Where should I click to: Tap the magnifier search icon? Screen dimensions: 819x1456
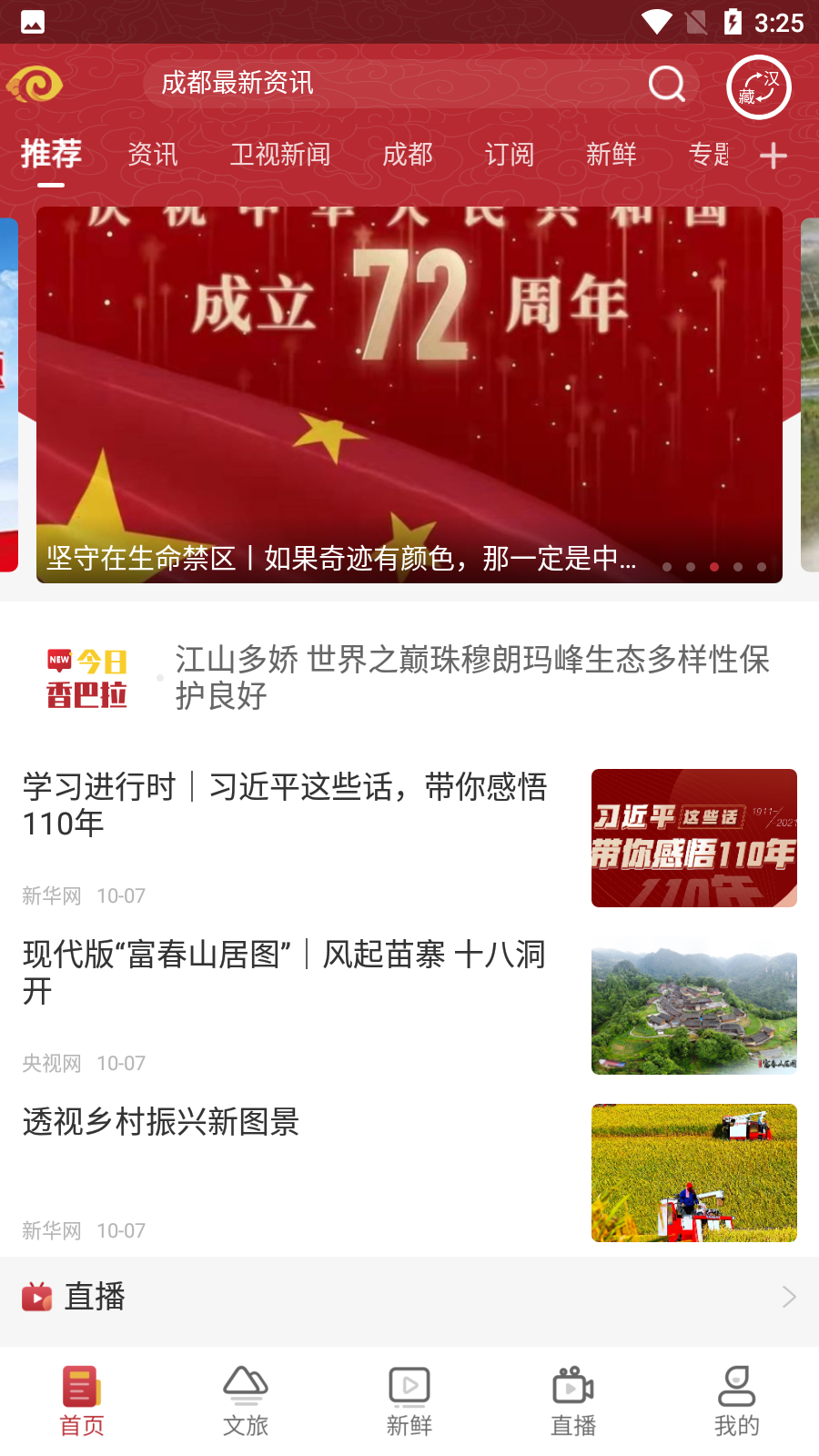click(666, 85)
